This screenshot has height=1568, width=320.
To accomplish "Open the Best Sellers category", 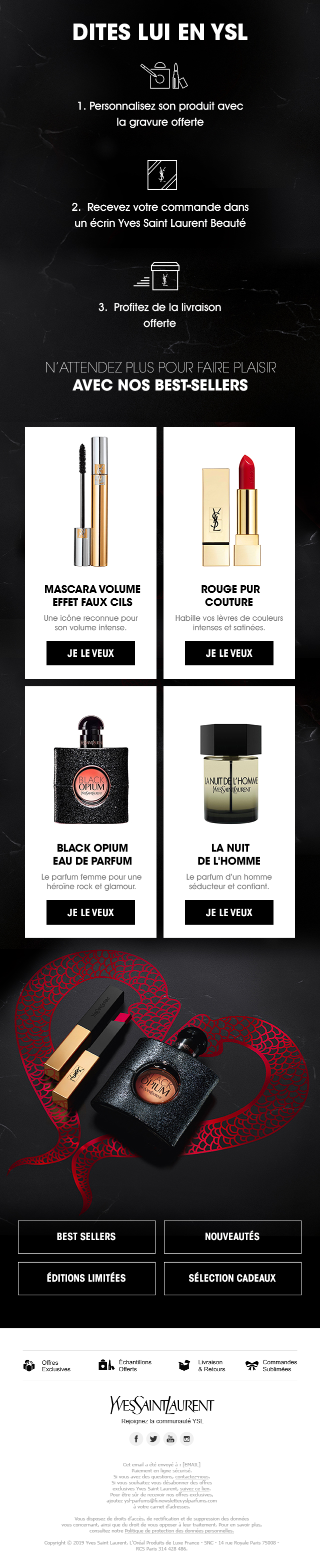I will 86,1236.
